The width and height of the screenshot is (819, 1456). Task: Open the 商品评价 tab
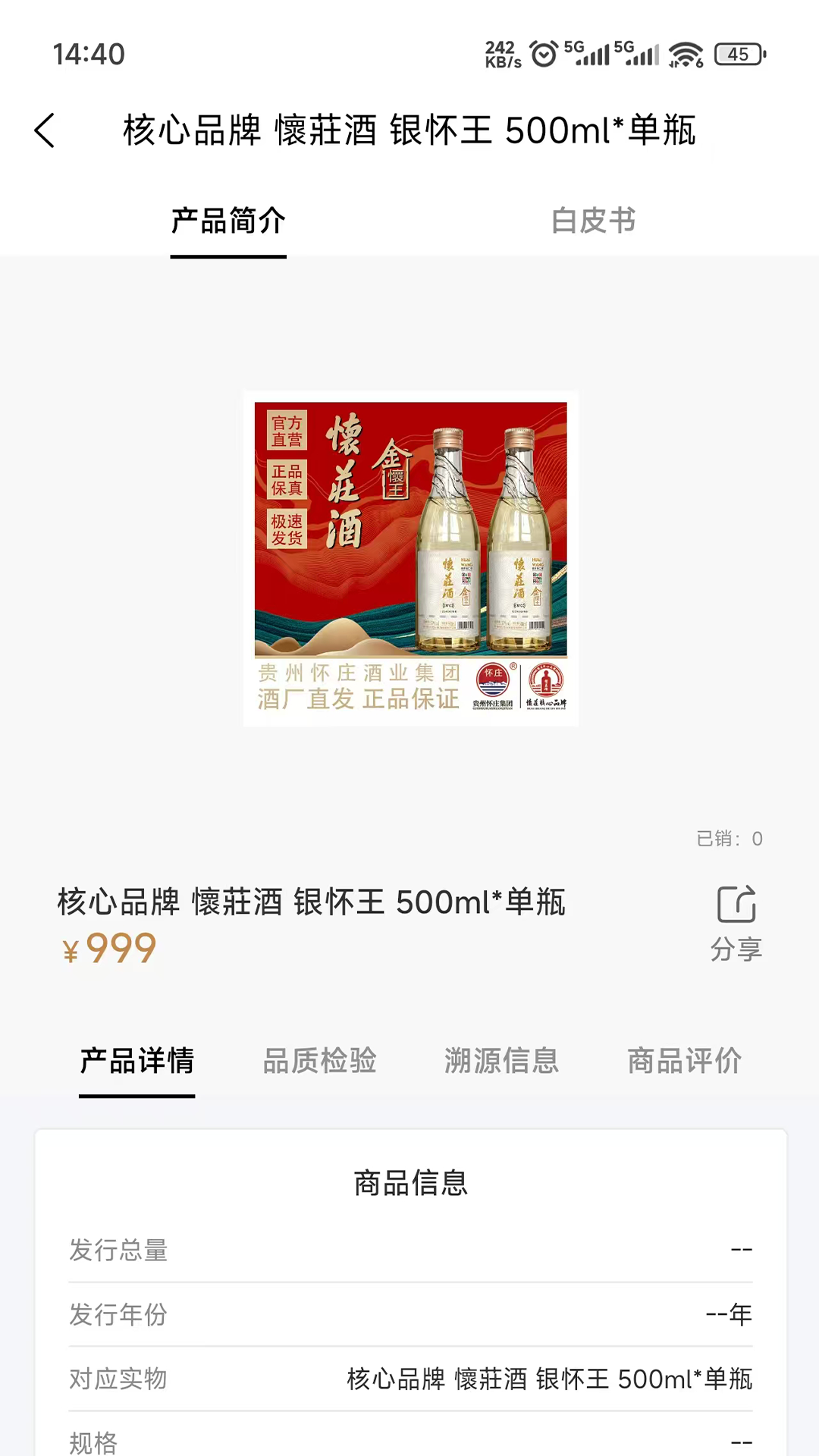click(x=683, y=1062)
